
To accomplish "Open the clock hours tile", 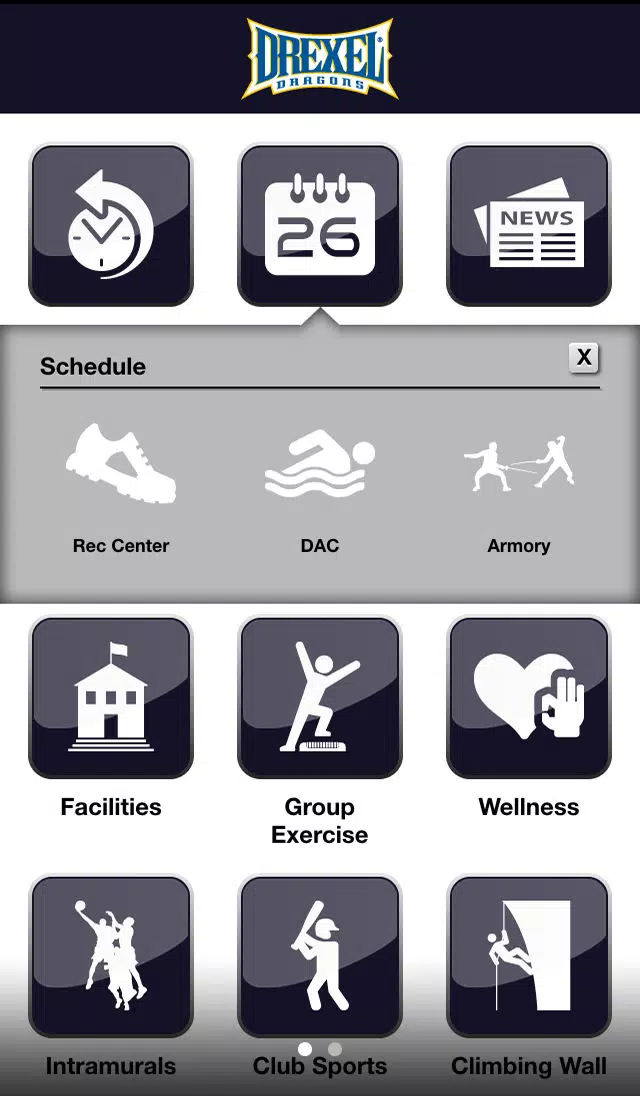I will [x=110, y=225].
